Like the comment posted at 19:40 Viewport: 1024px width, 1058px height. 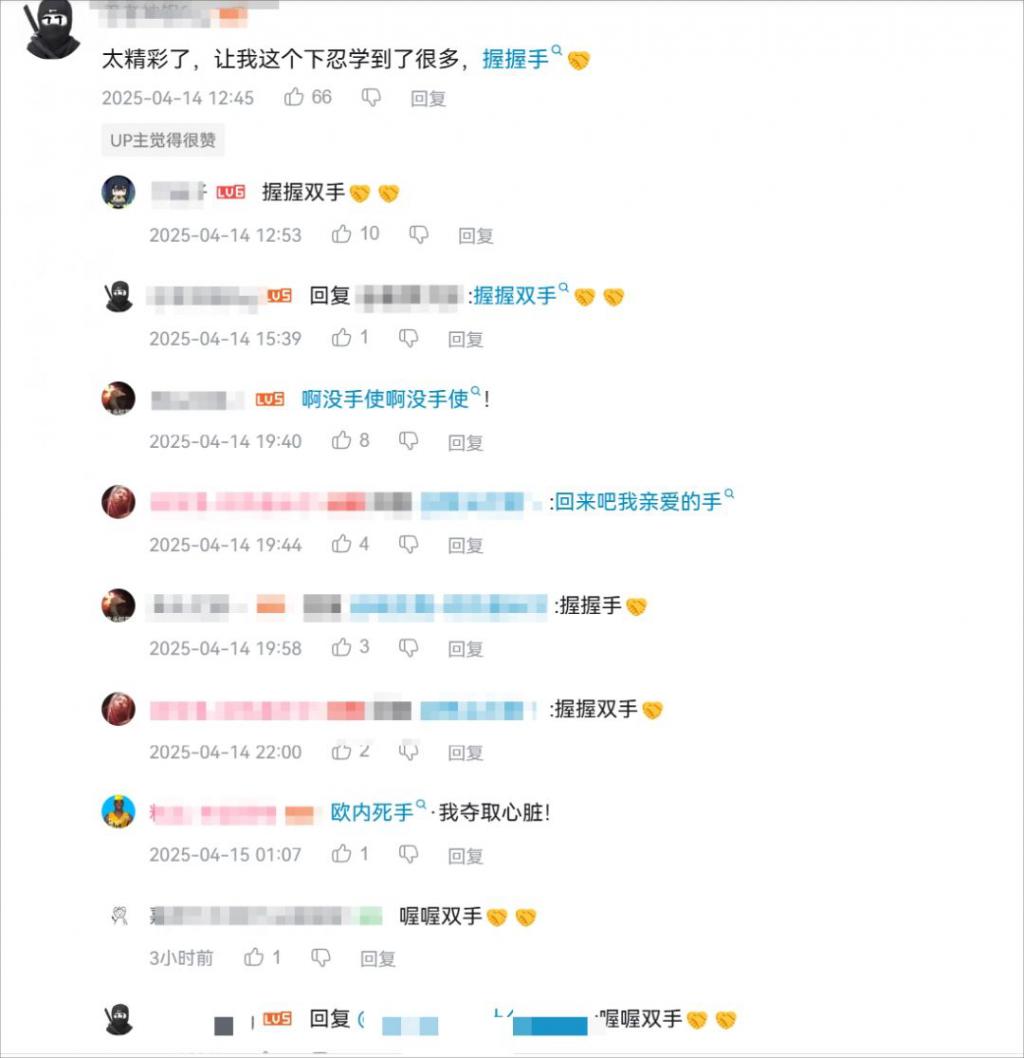pyautogui.click(x=342, y=440)
